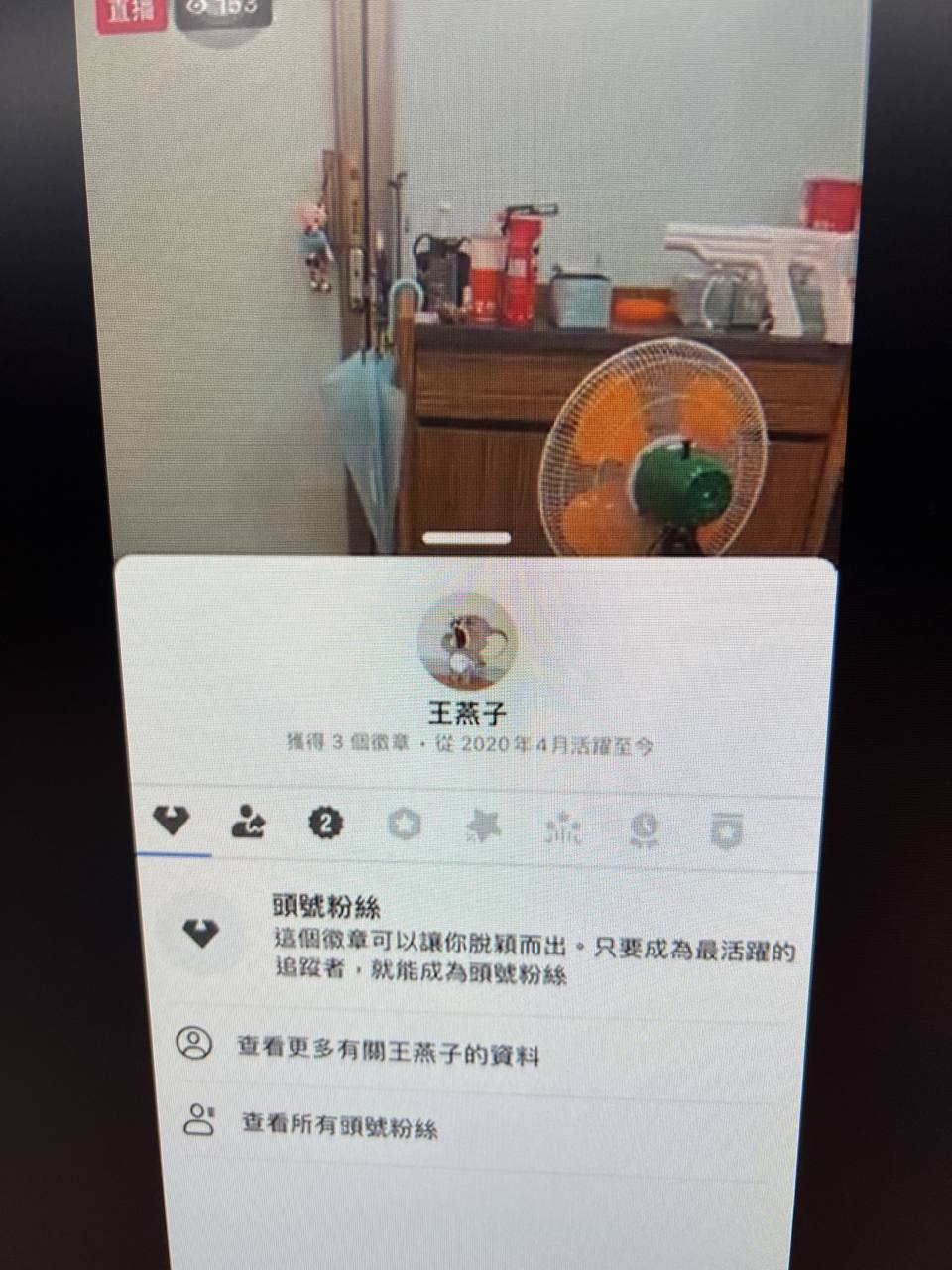Image resolution: width=952 pixels, height=1270 pixels.
Task: View the locked clock ribbon badge
Action: [x=646, y=830]
